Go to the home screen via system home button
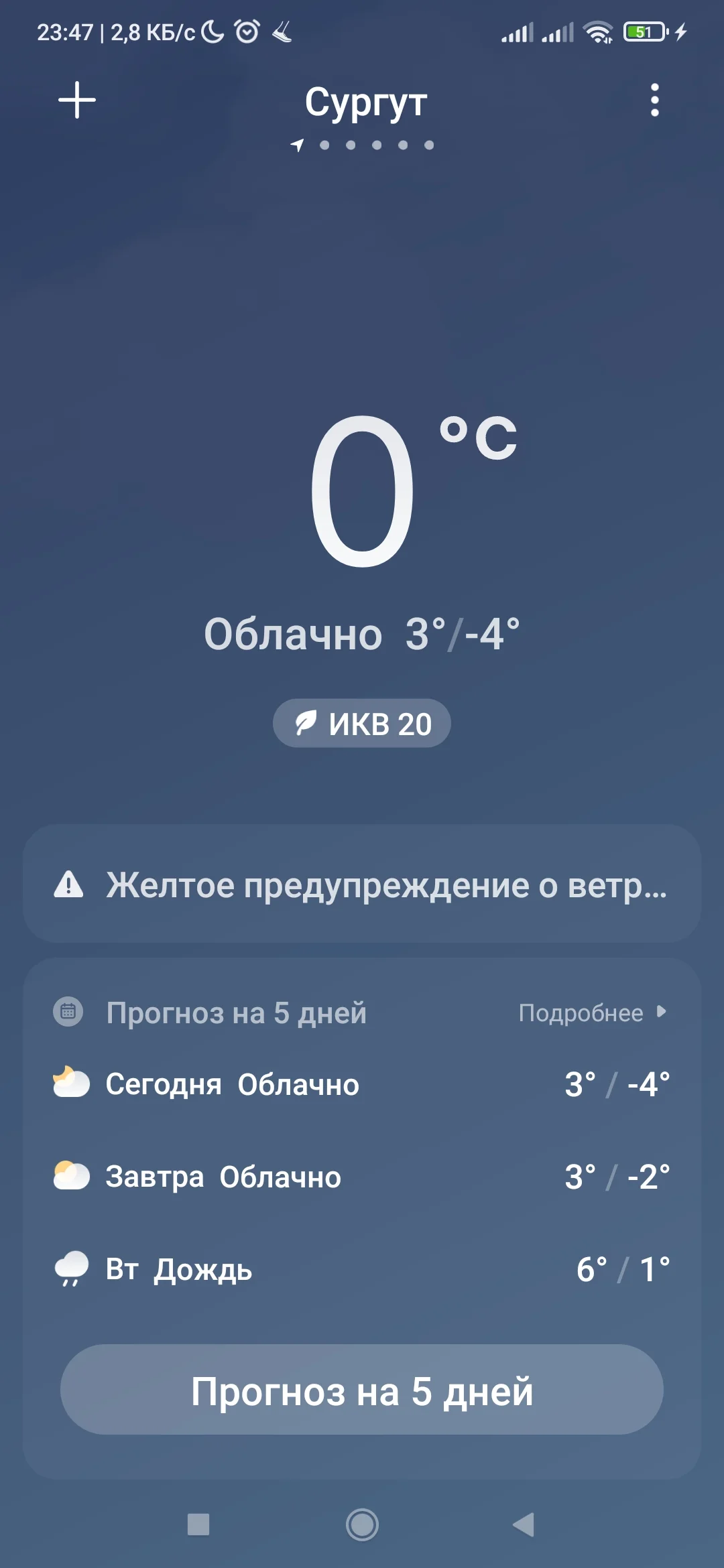 pyautogui.click(x=362, y=1524)
